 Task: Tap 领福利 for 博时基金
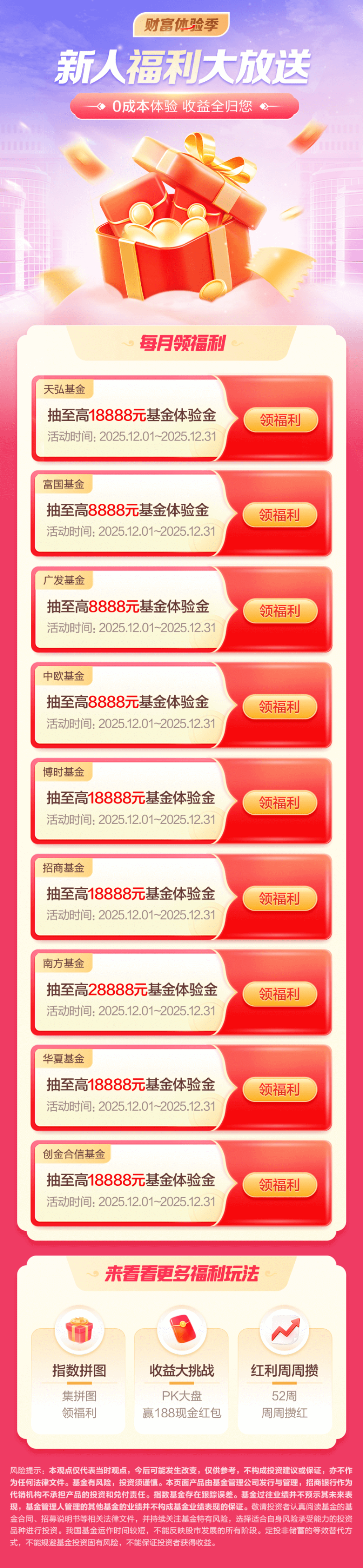click(x=280, y=803)
